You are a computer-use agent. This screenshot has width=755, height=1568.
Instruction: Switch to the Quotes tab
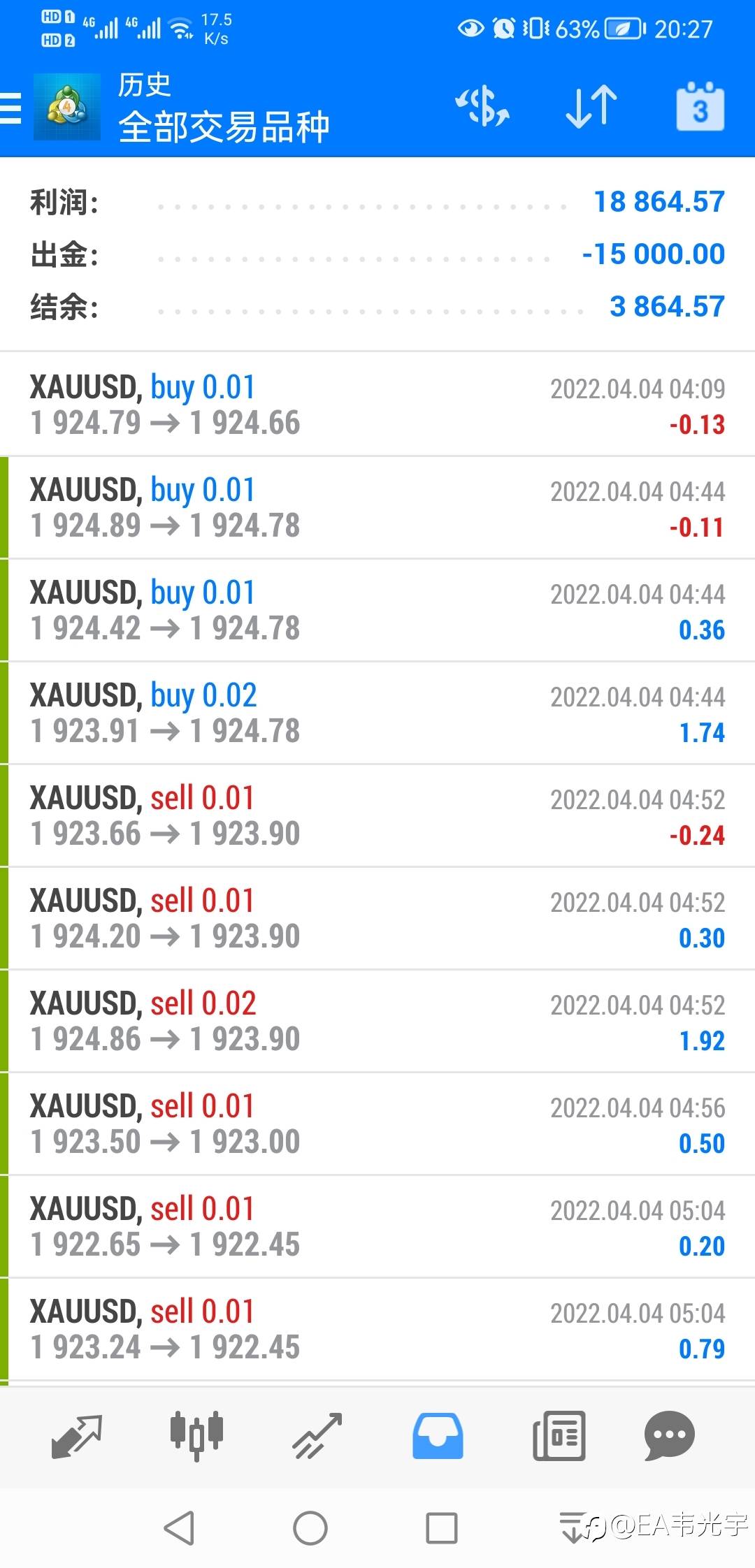(76, 1436)
